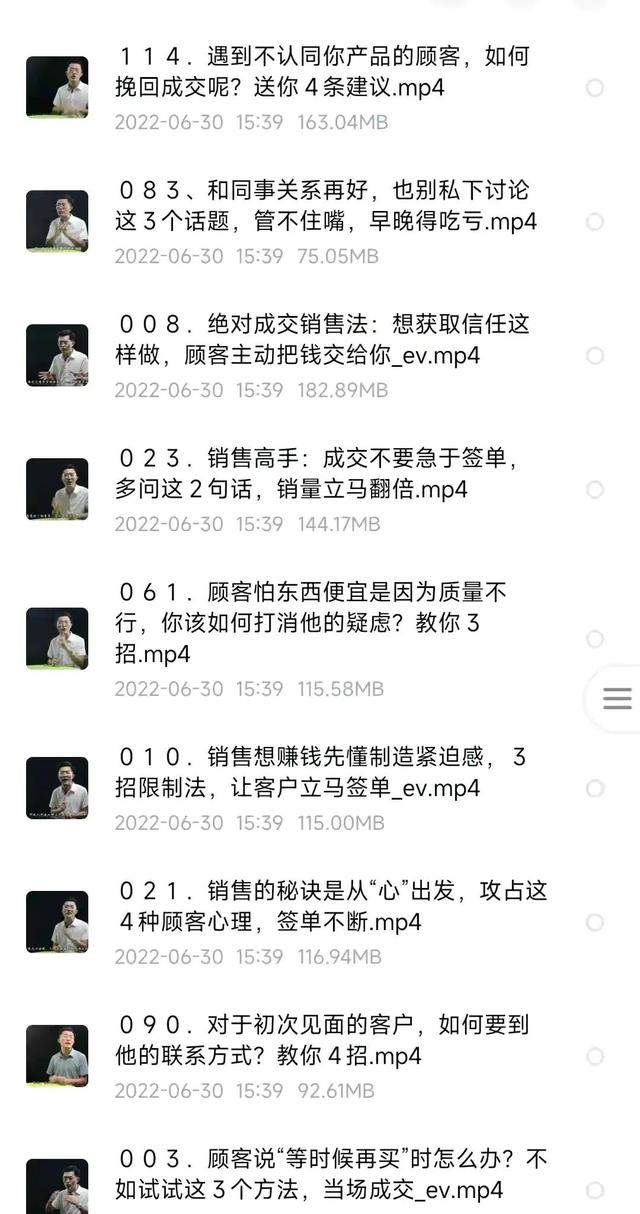Mark file 023 with its selection circle
This screenshot has height=1214, width=640.
pos(594,490)
